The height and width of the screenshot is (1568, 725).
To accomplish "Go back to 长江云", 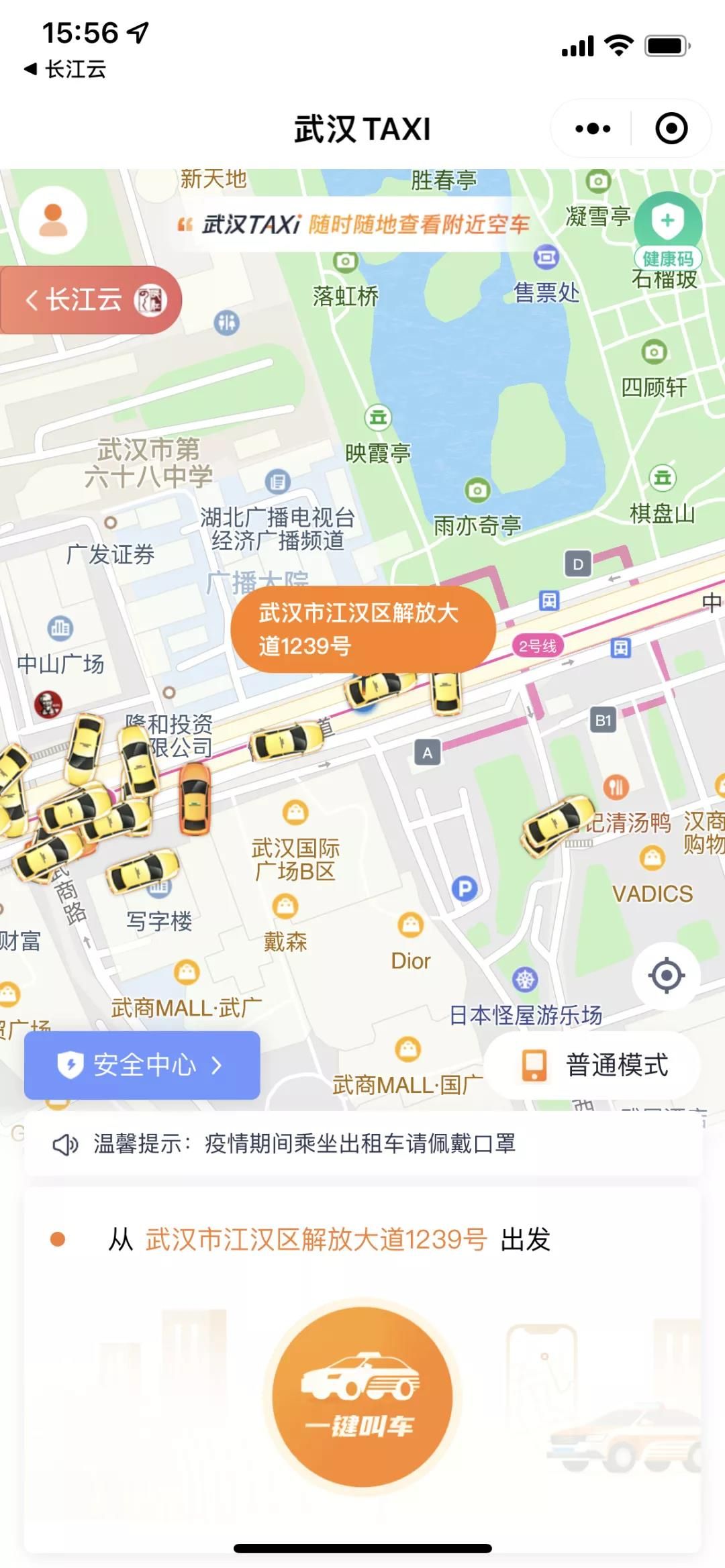I will (x=91, y=300).
